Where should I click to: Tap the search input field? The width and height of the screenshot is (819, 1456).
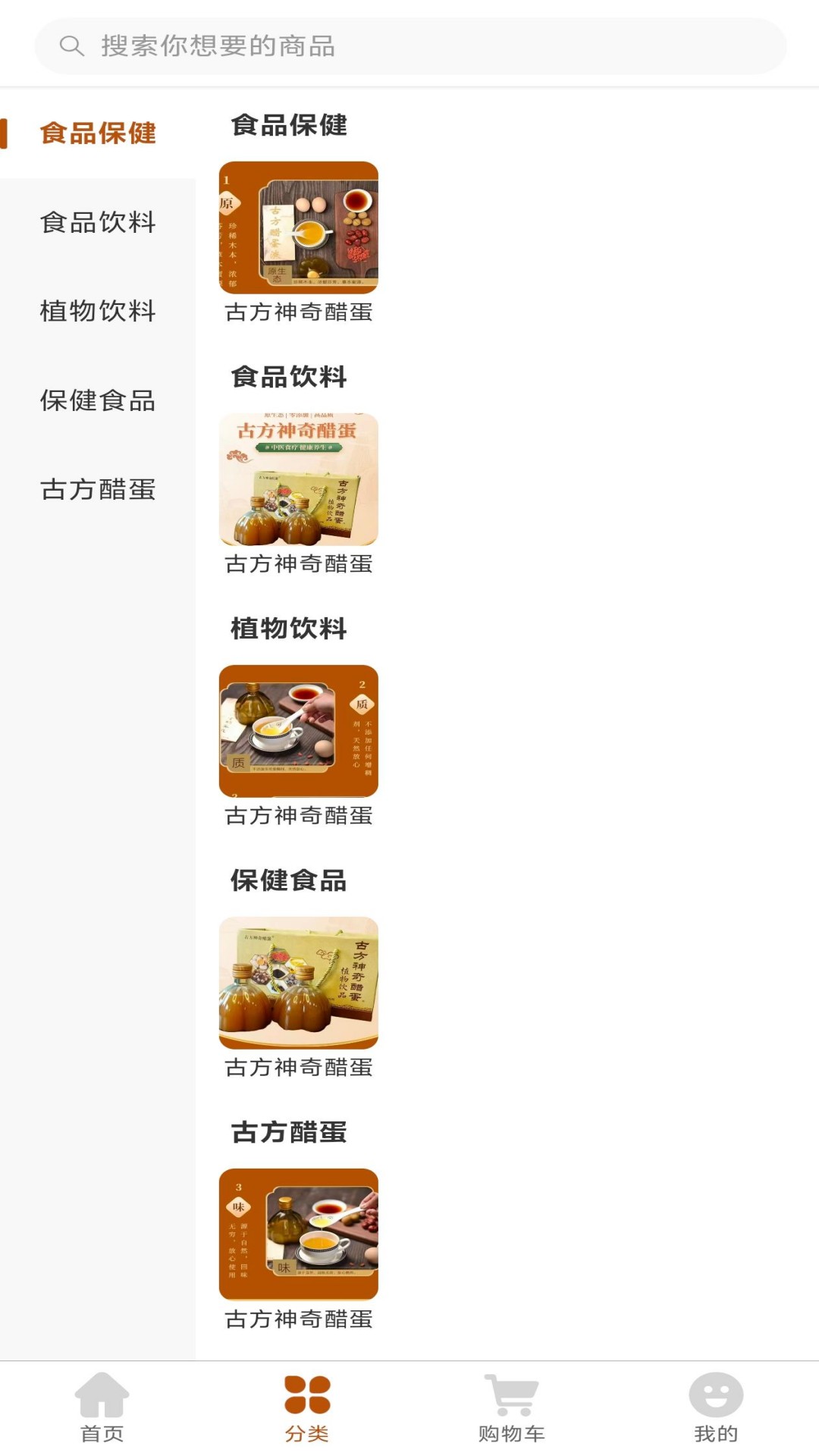tap(409, 45)
